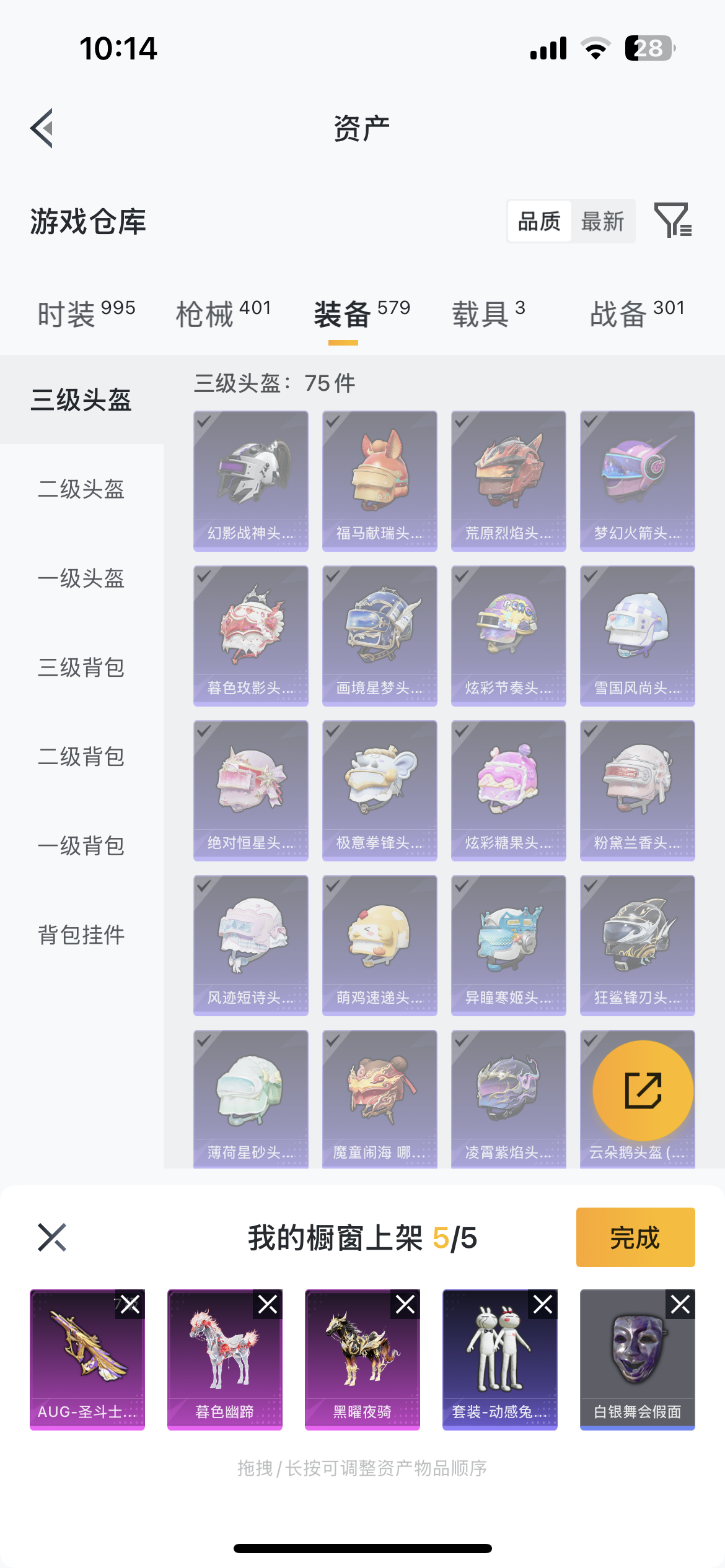This screenshot has width=725, height=1568.
Task: Remove AUG-圣斗士 from showcase
Action: [x=130, y=1304]
